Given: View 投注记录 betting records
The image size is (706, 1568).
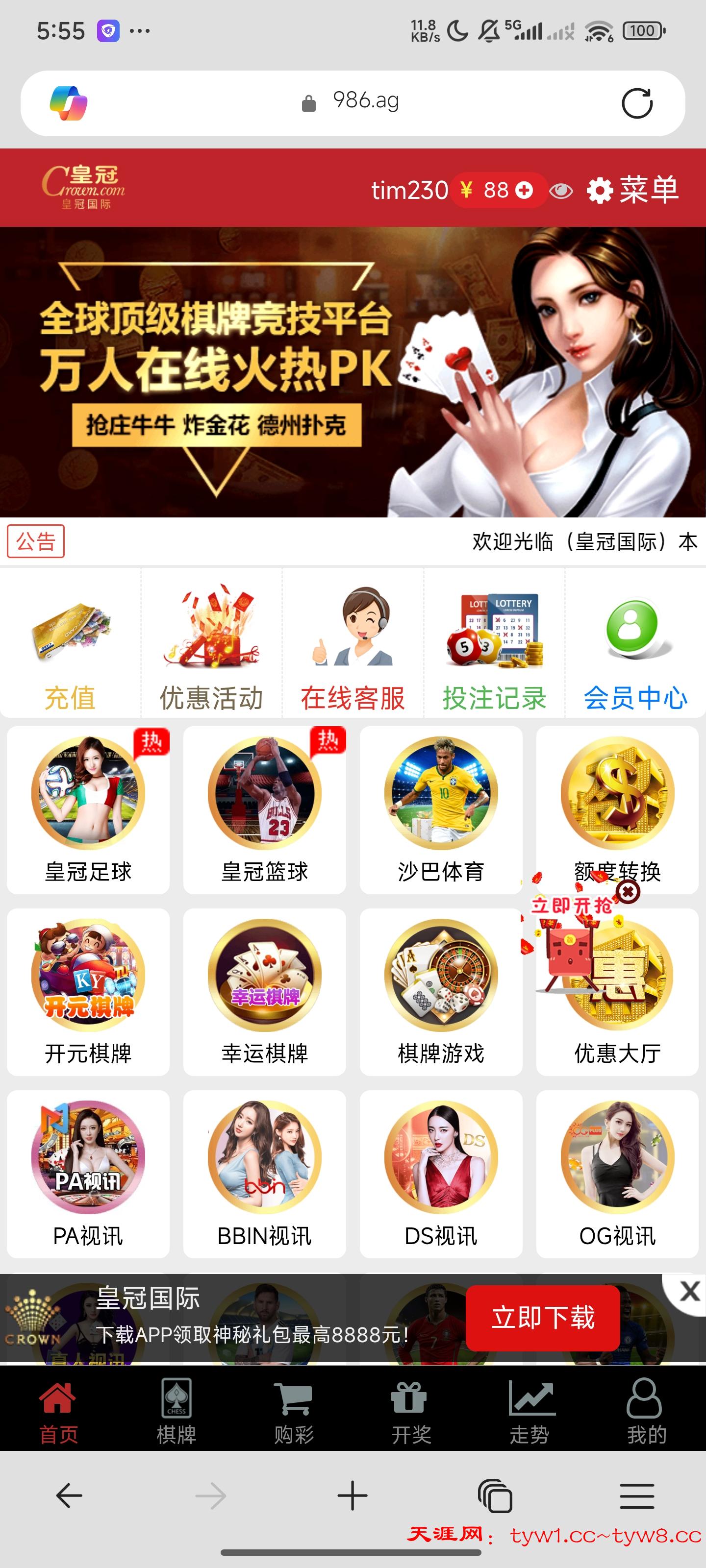Looking at the screenshot, I should 494,645.
